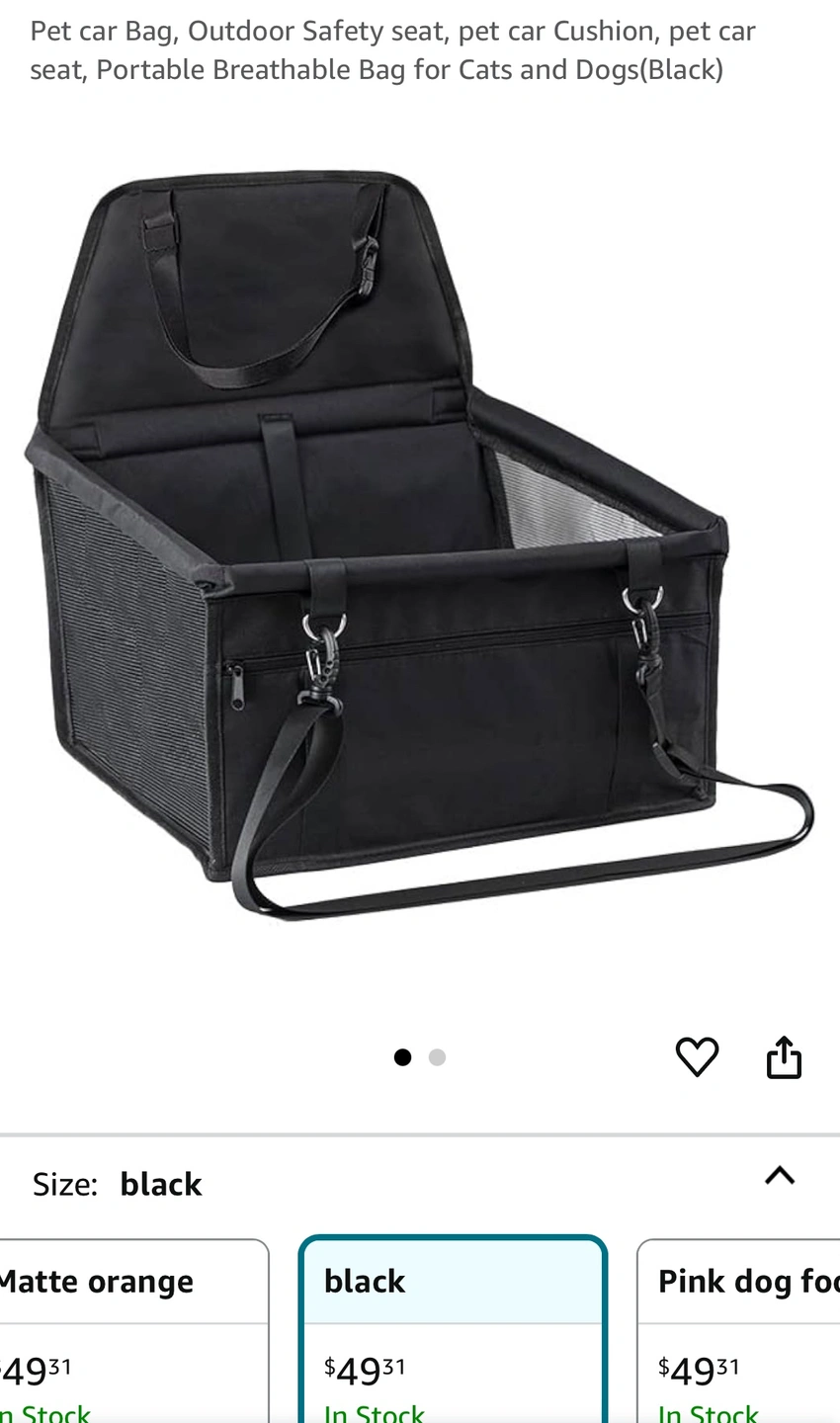Add product to wish list heart
The width and height of the screenshot is (840, 1423).
point(697,1057)
